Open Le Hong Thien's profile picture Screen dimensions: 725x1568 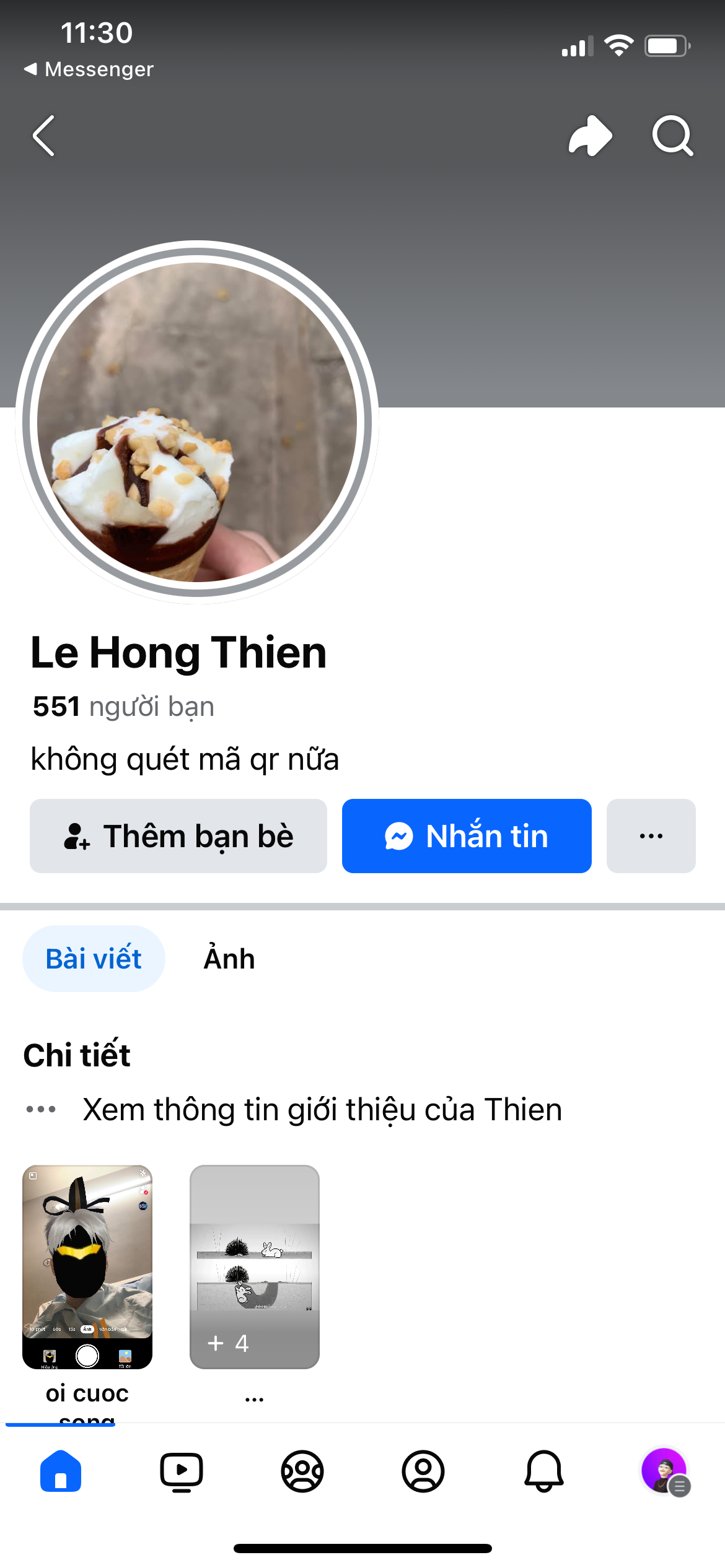(197, 422)
